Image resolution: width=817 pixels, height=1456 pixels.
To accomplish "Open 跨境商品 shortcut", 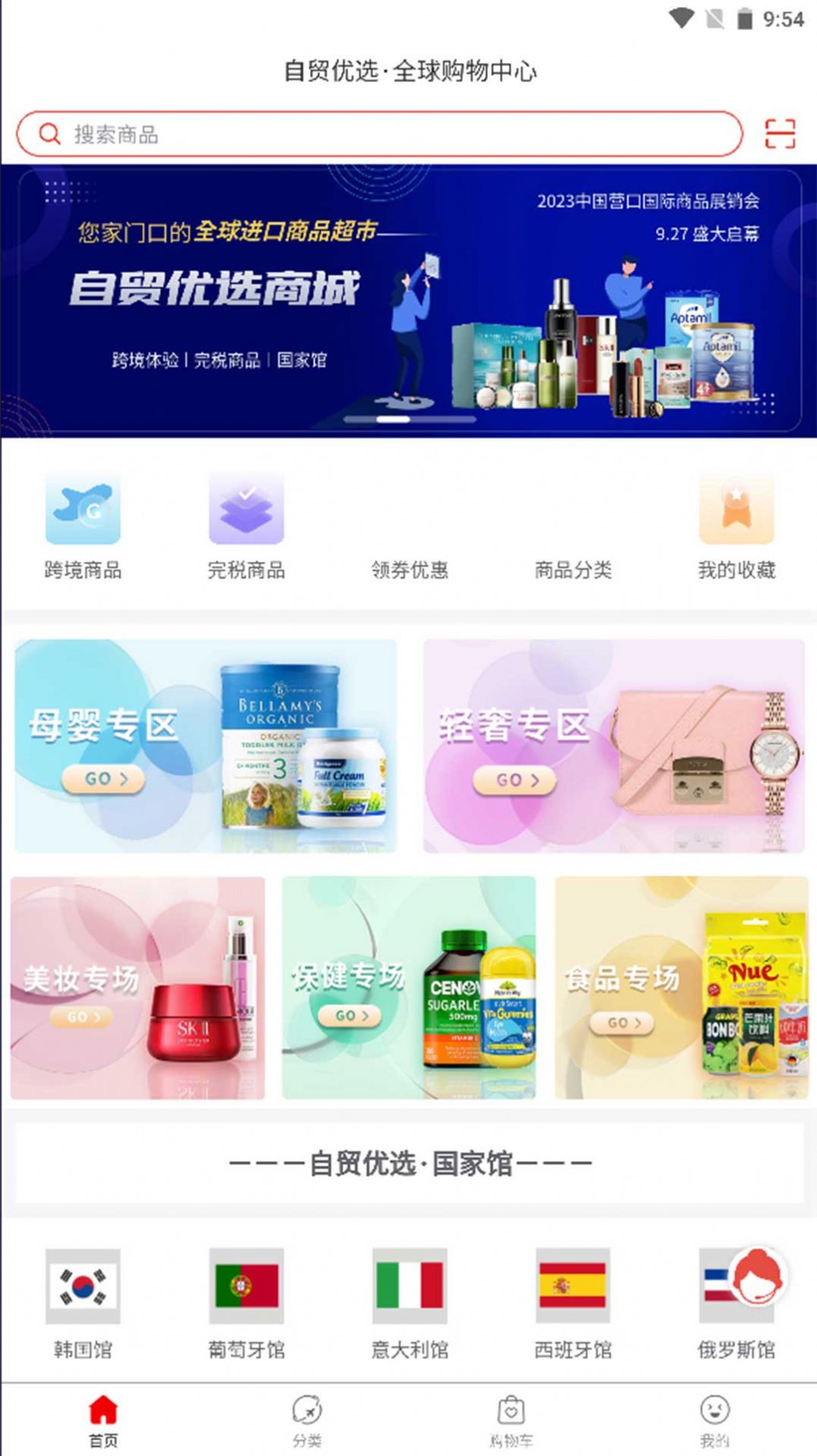I will point(83,525).
